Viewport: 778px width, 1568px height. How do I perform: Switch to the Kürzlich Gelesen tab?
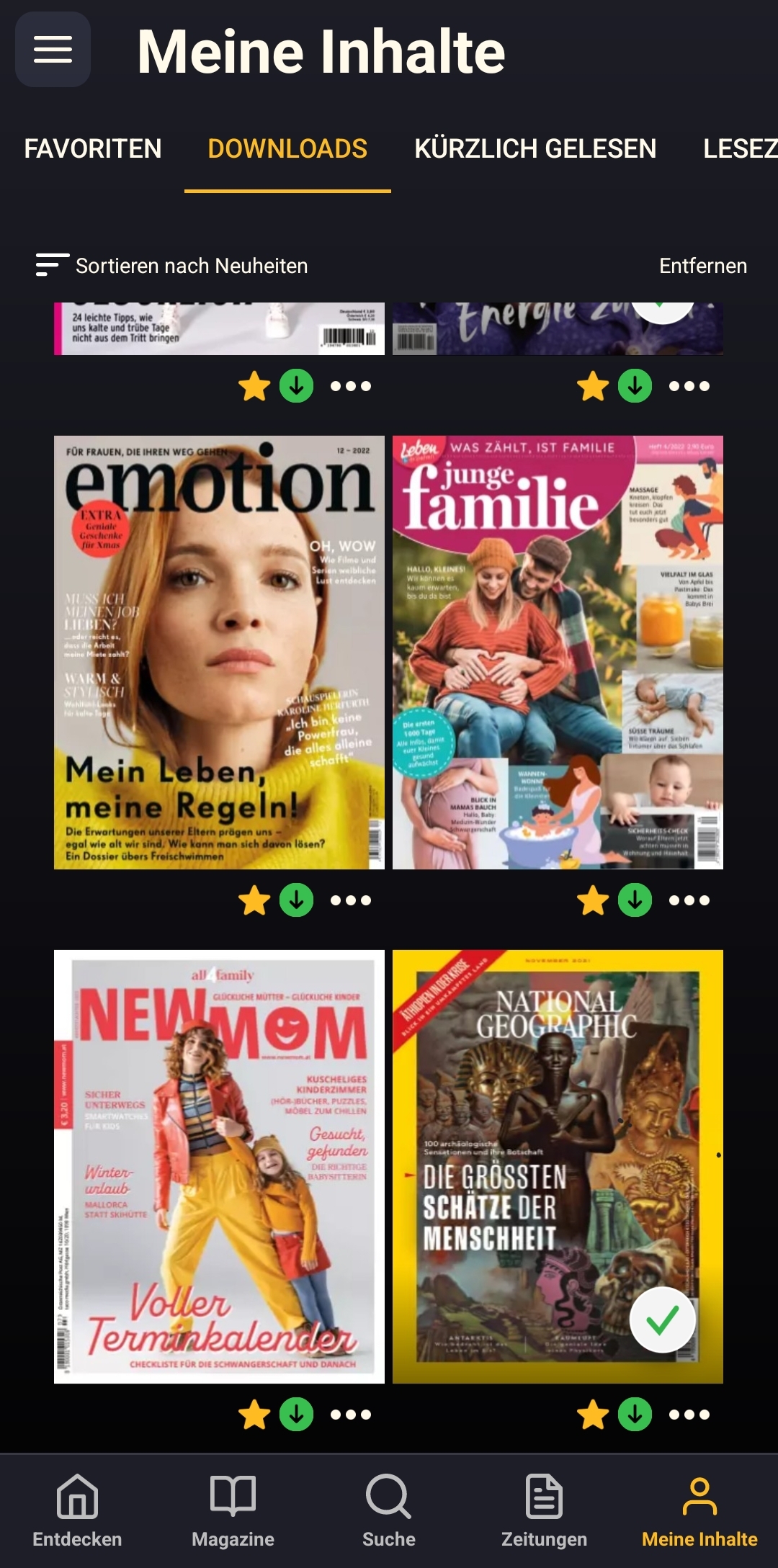coord(535,148)
